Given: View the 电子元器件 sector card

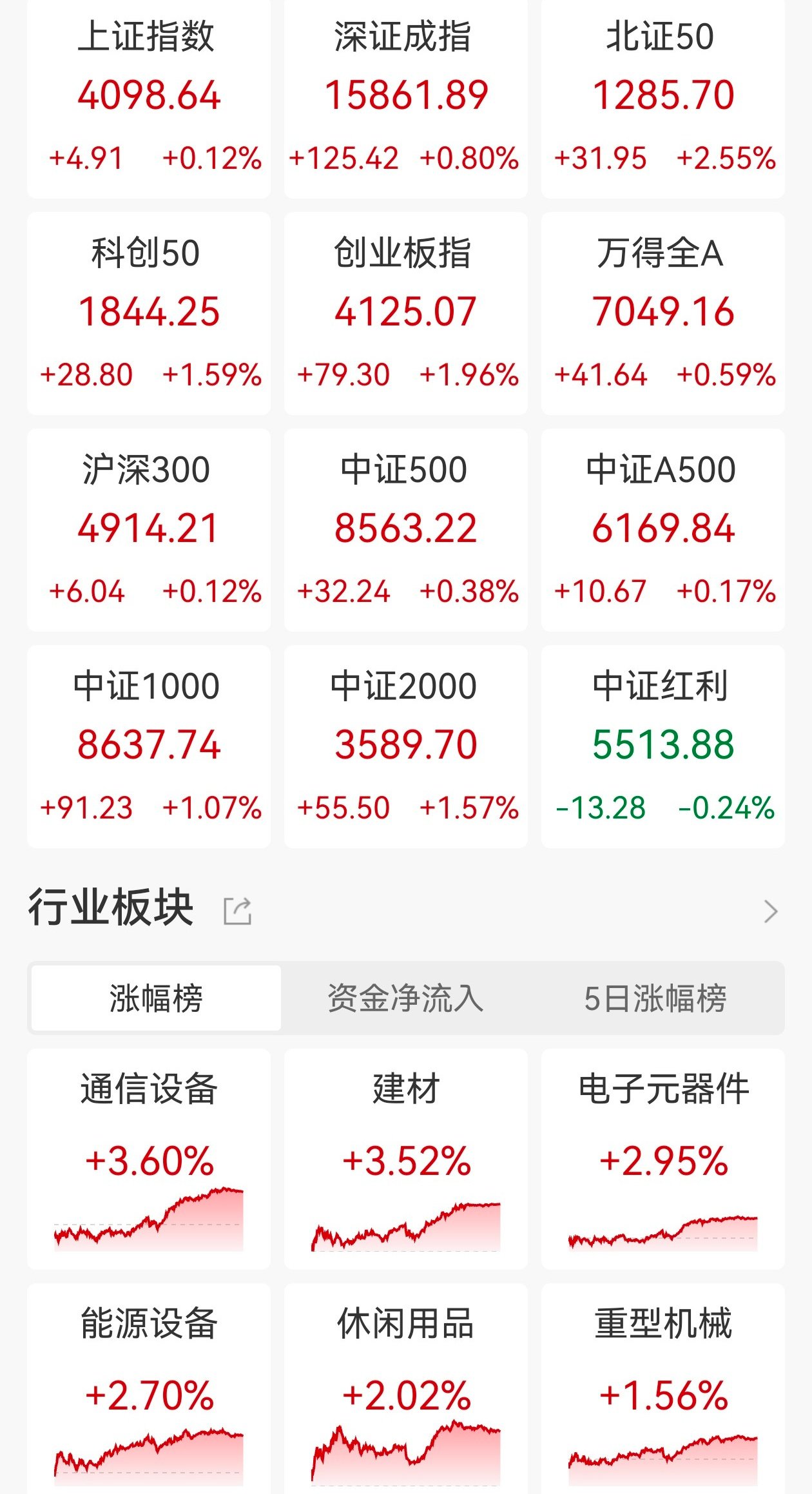Looking at the screenshot, I should pos(663,1159).
